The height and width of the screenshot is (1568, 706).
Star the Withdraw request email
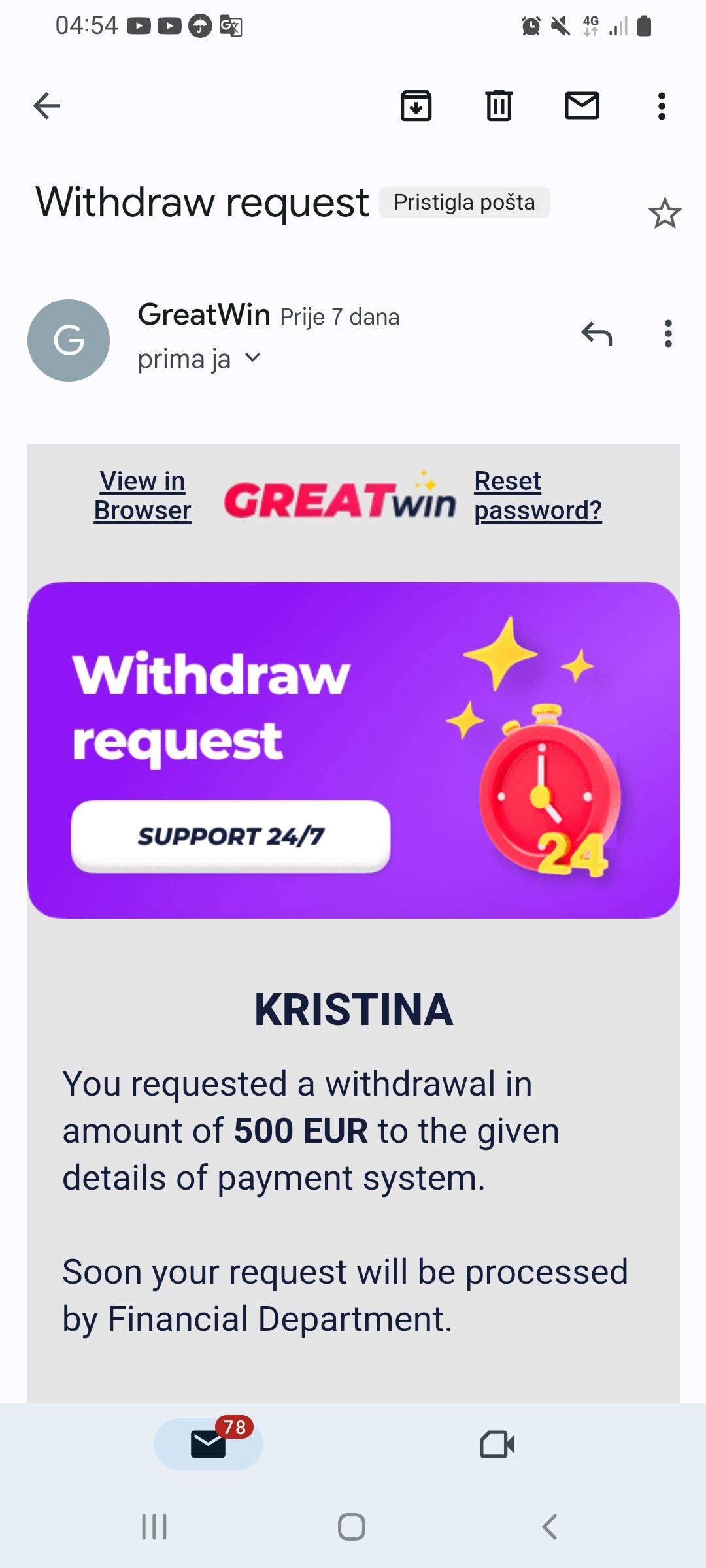(665, 213)
